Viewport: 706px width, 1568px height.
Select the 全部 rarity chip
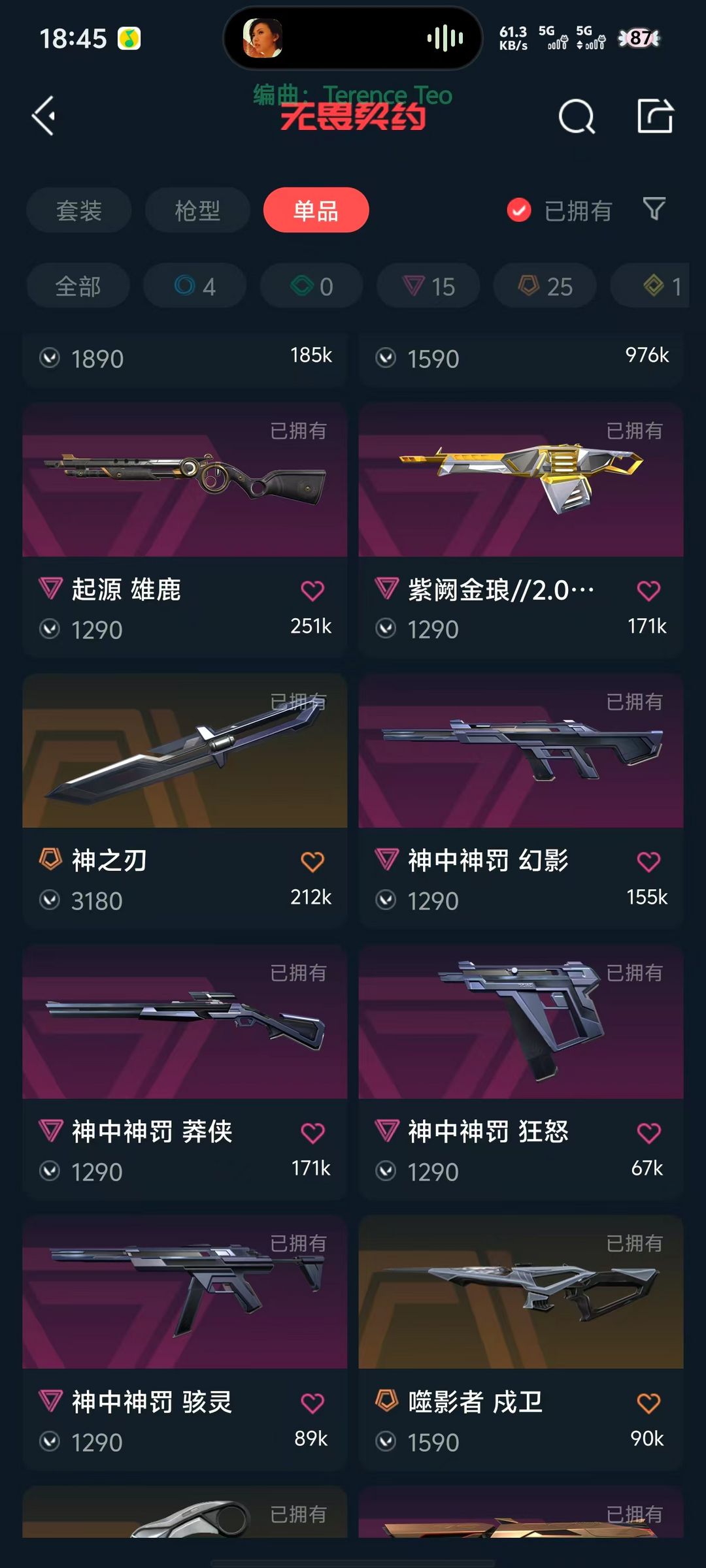[x=78, y=286]
